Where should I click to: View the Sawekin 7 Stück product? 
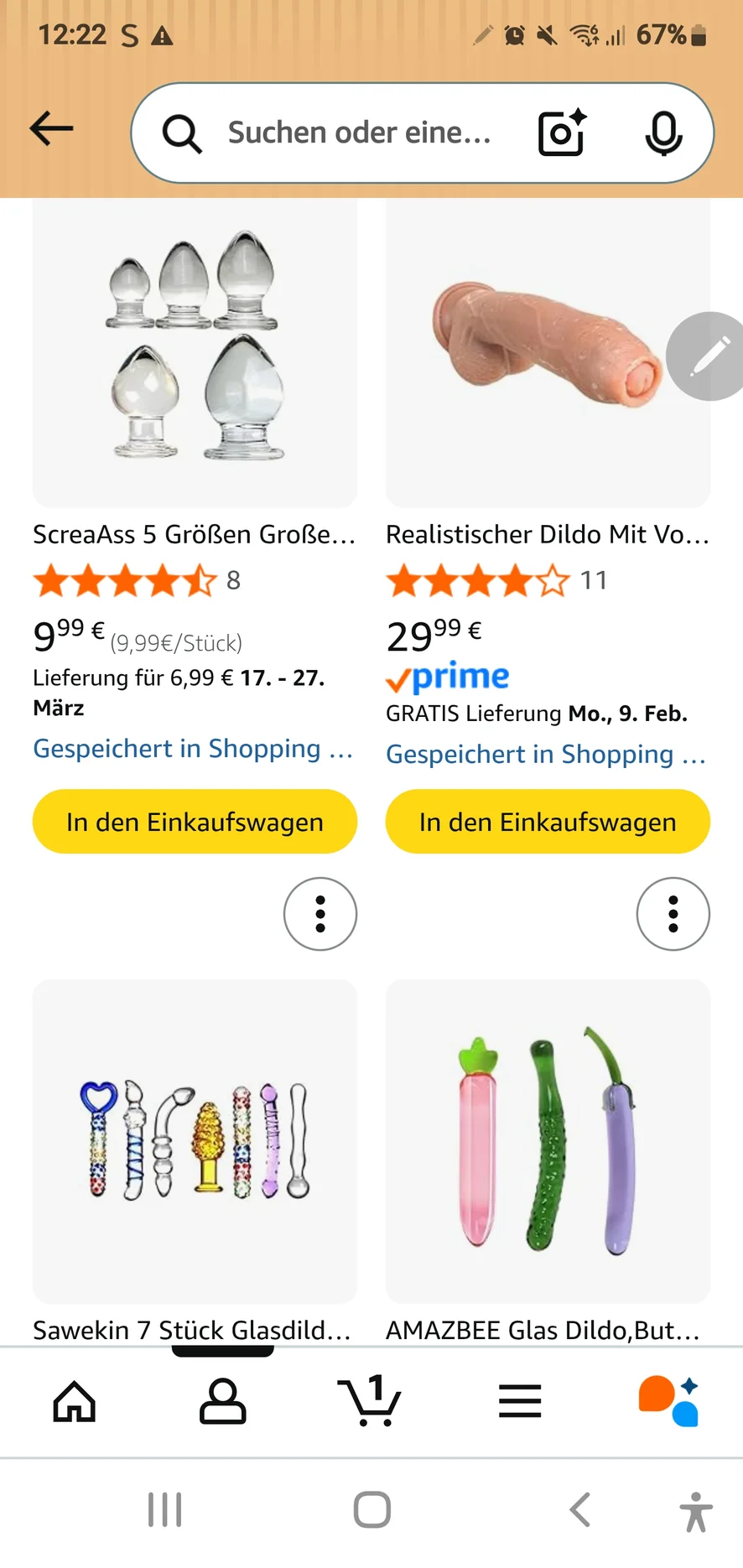tap(195, 1142)
